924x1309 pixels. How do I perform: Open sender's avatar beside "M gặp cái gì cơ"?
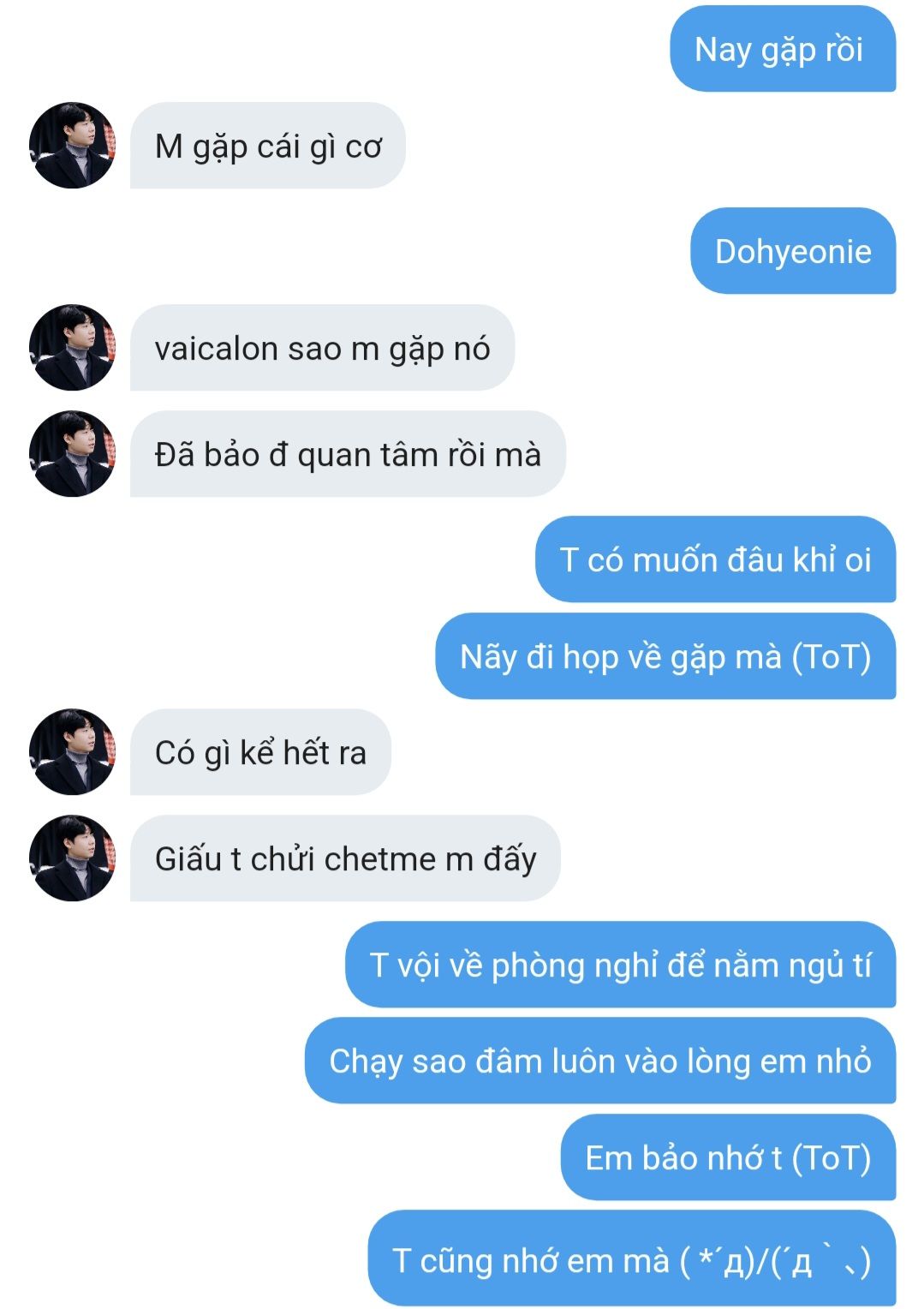(72, 146)
